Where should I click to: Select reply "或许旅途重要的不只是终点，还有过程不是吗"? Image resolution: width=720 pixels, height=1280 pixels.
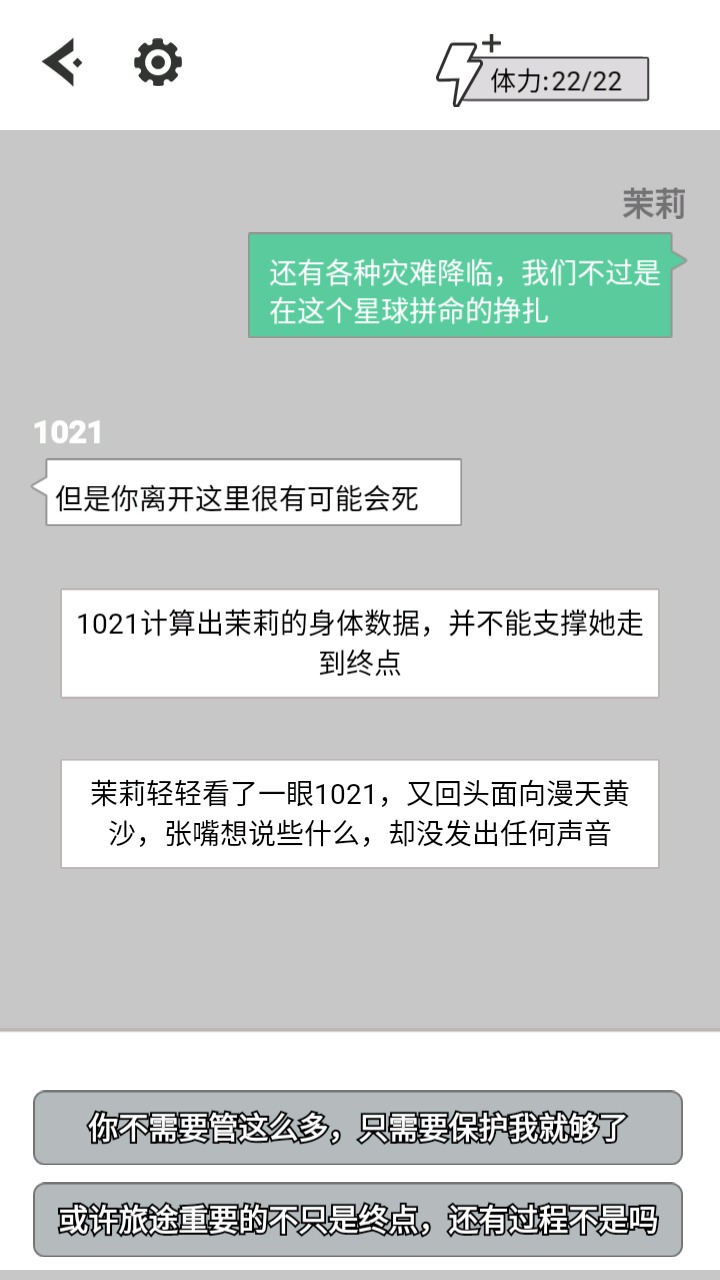[x=358, y=1220]
